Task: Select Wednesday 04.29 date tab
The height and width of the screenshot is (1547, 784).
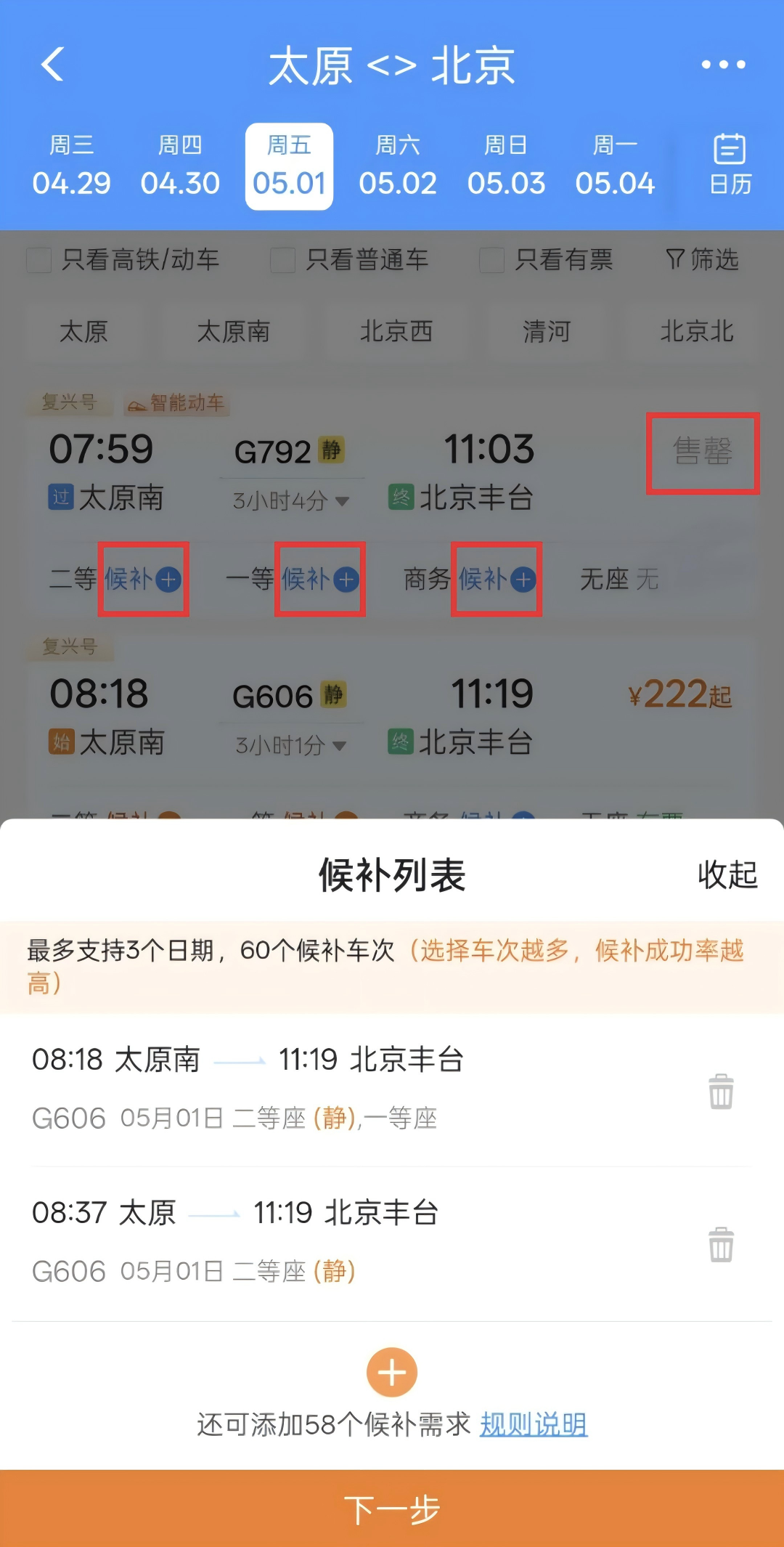Action: coord(71,166)
